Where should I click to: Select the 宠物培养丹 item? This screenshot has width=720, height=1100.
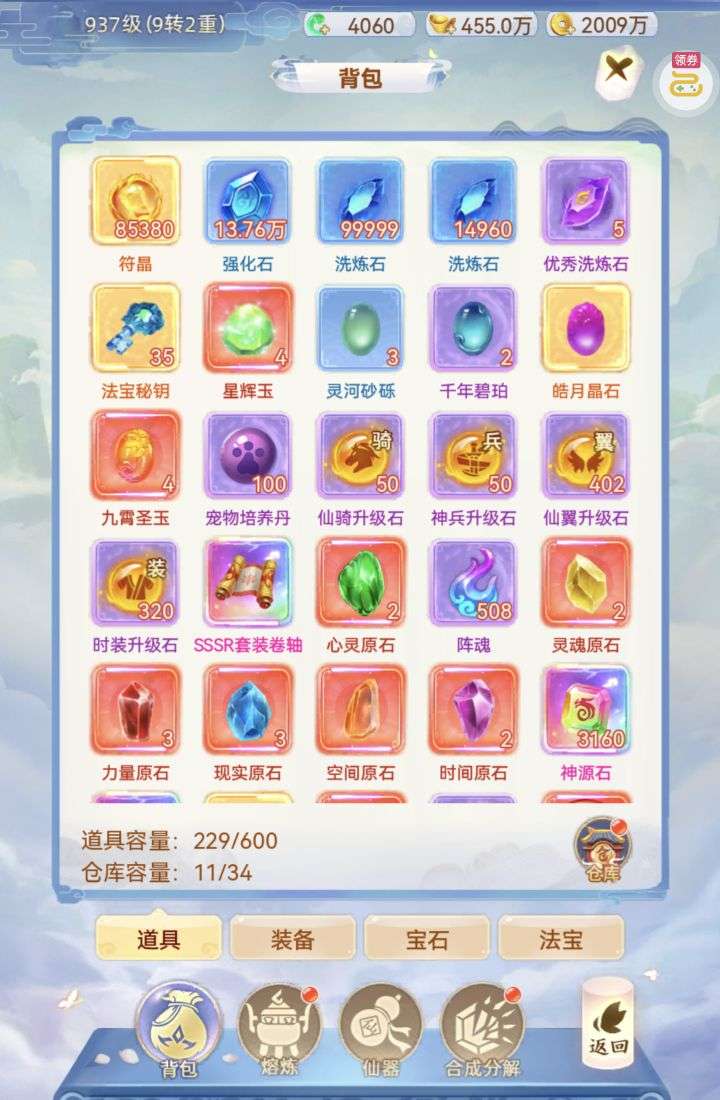tap(248, 455)
